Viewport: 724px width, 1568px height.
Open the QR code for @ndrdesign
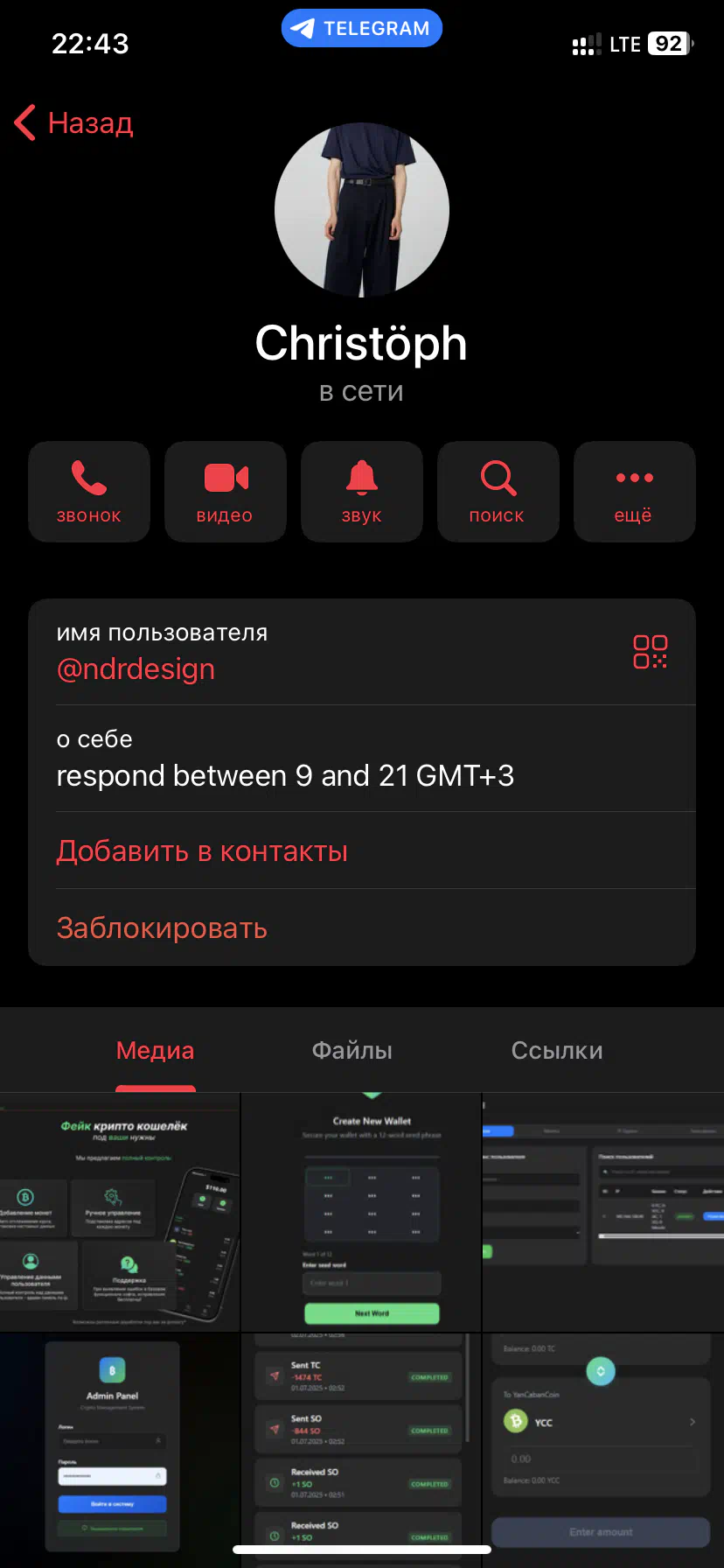coord(650,652)
